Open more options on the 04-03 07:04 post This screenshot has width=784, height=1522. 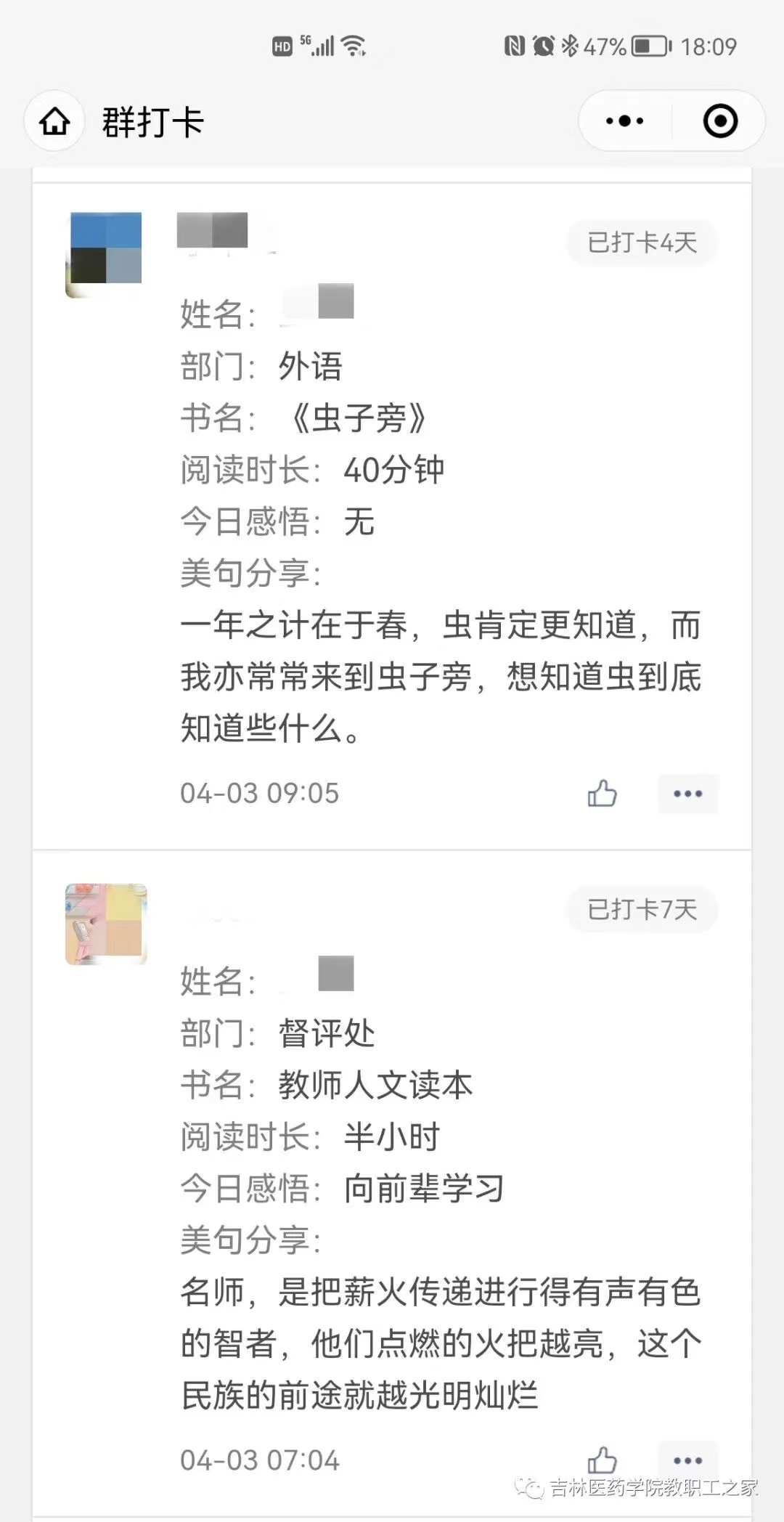(687, 1460)
